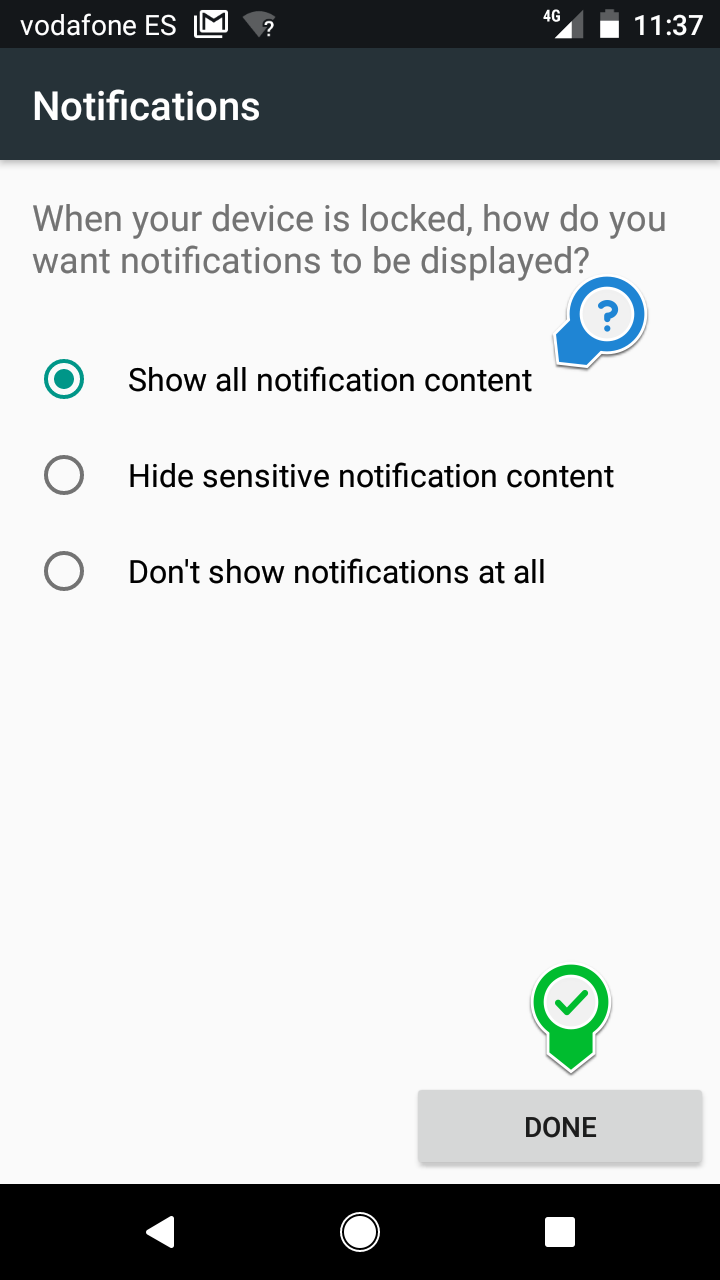Go back with the navigation bar arrow

coord(160,1232)
